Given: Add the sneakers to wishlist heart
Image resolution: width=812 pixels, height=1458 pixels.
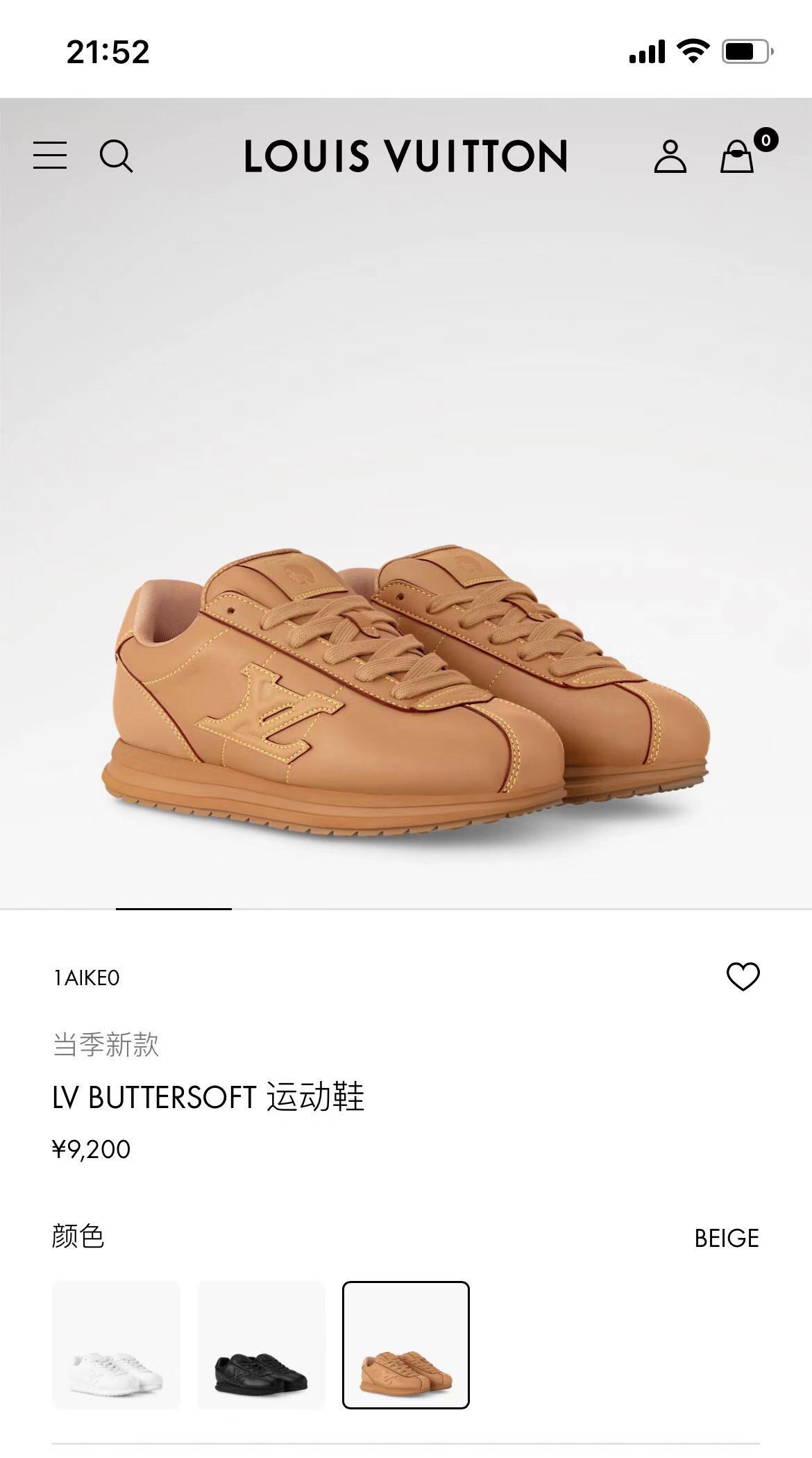Looking at the screenshot, I should pos(743,977).
